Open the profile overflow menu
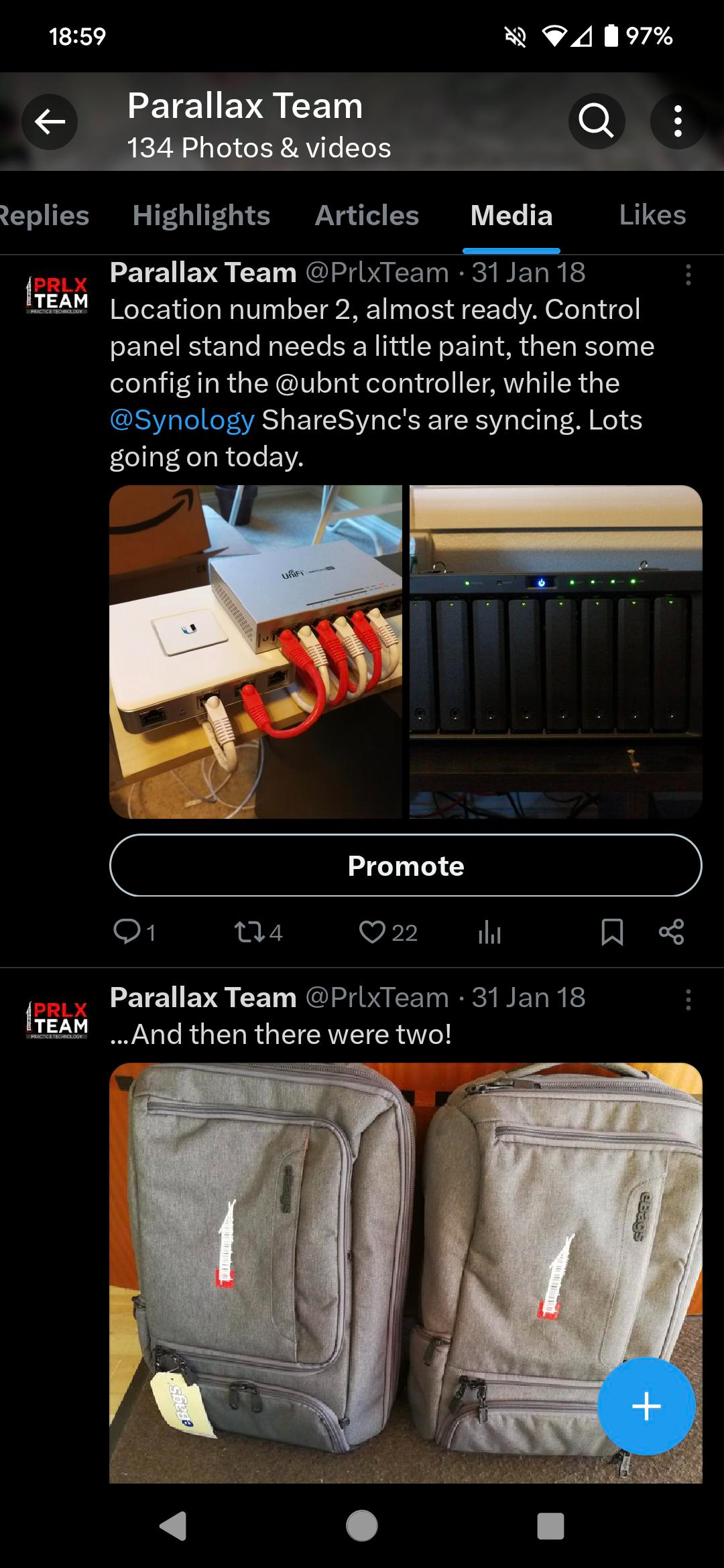This screenshot has width=724, height=1568. click(x=678, y=122)
